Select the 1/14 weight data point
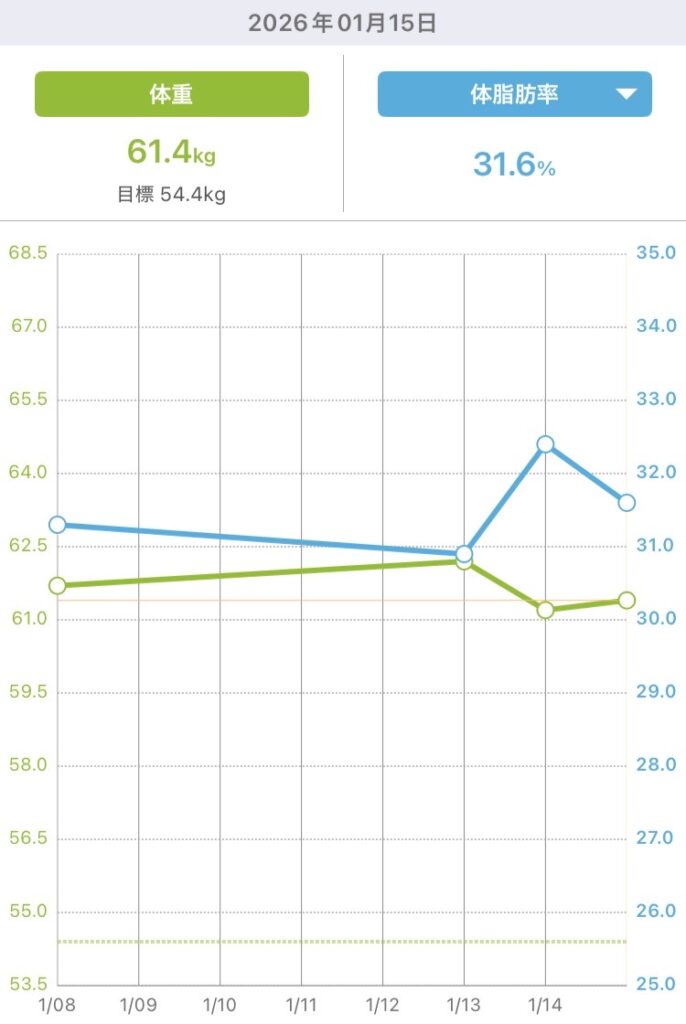Screen dimensions: 686x1024 click(x=545, y=610)
